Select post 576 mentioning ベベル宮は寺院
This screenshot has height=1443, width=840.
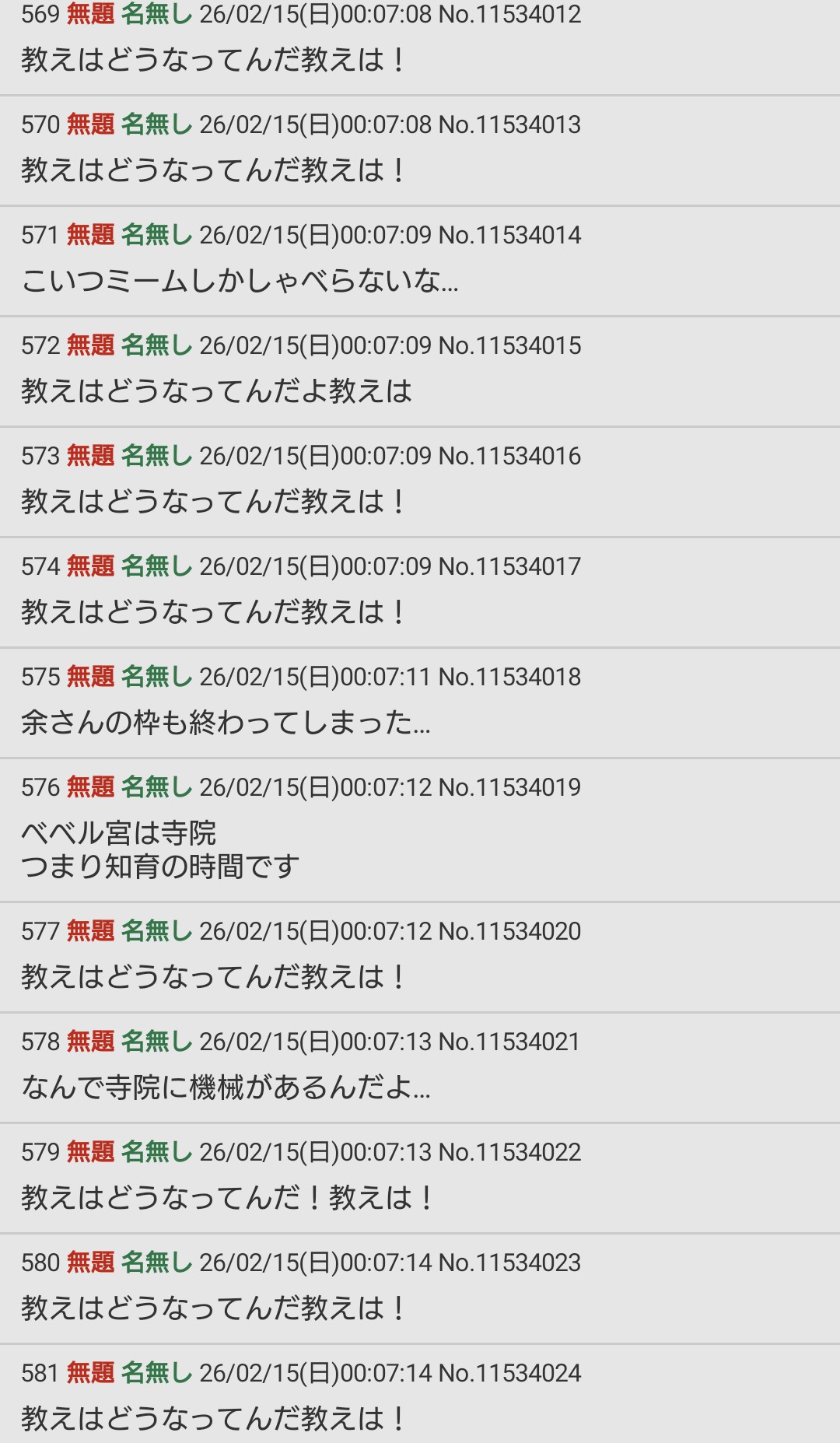pyautogui.click(x=420, y=830)
